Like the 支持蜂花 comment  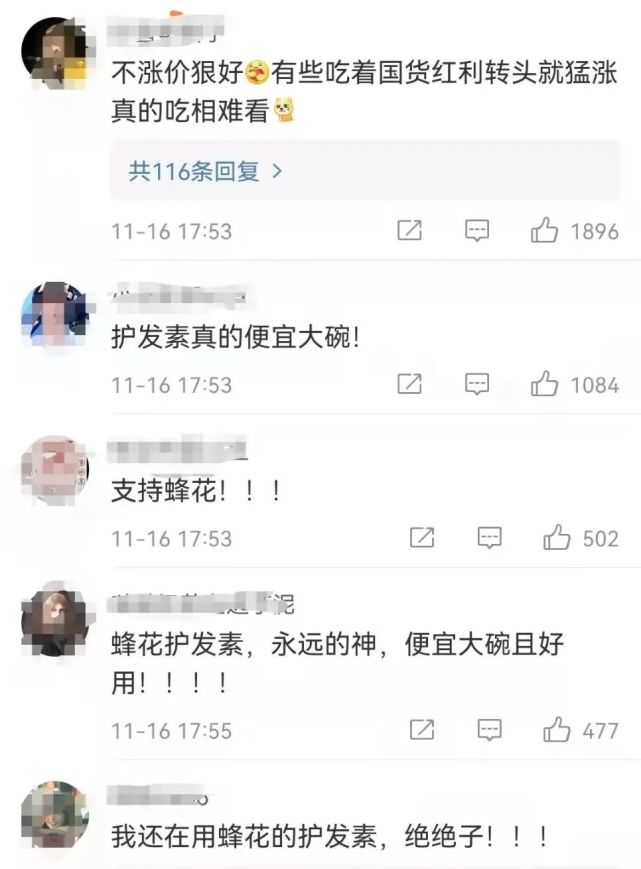(557, 538)
